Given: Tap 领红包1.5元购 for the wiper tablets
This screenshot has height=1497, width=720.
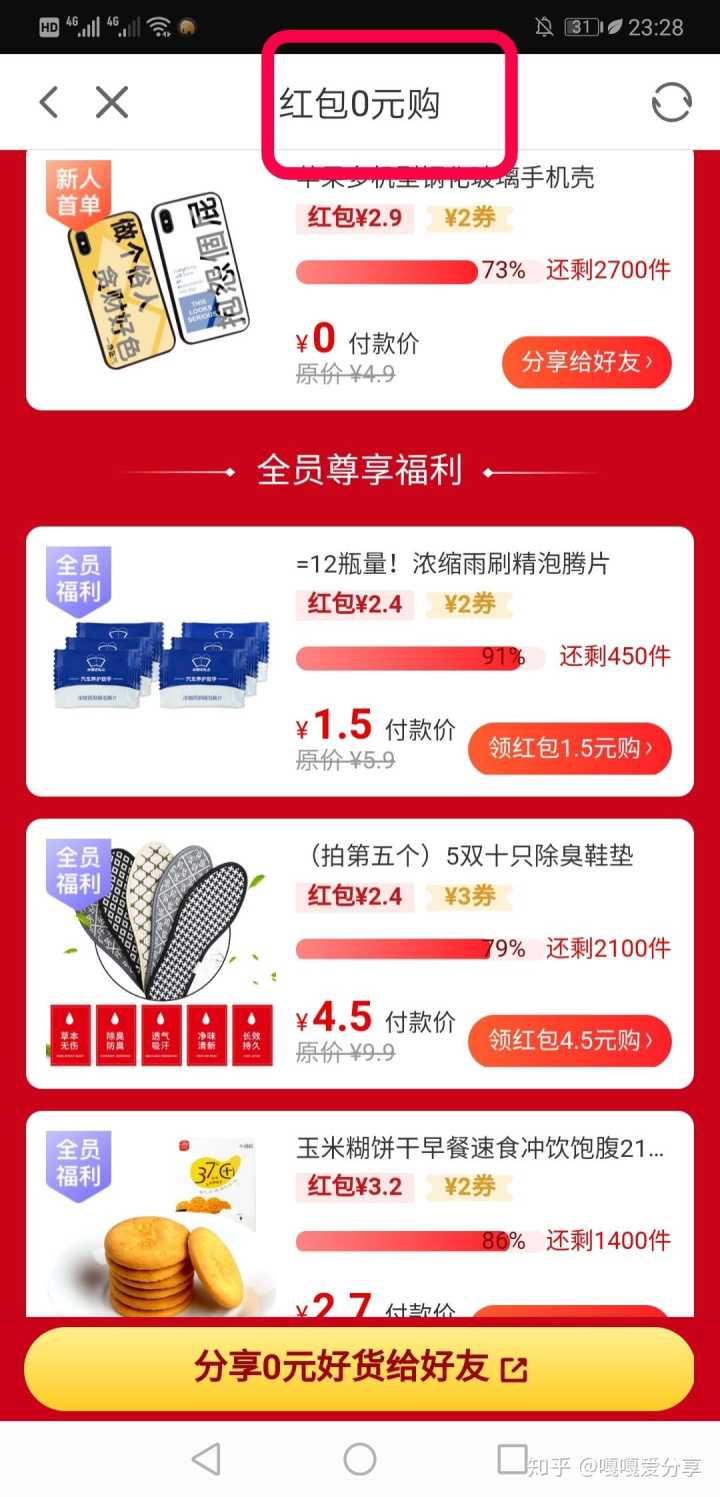Looking at the screenshot, I should pos(570,748).
